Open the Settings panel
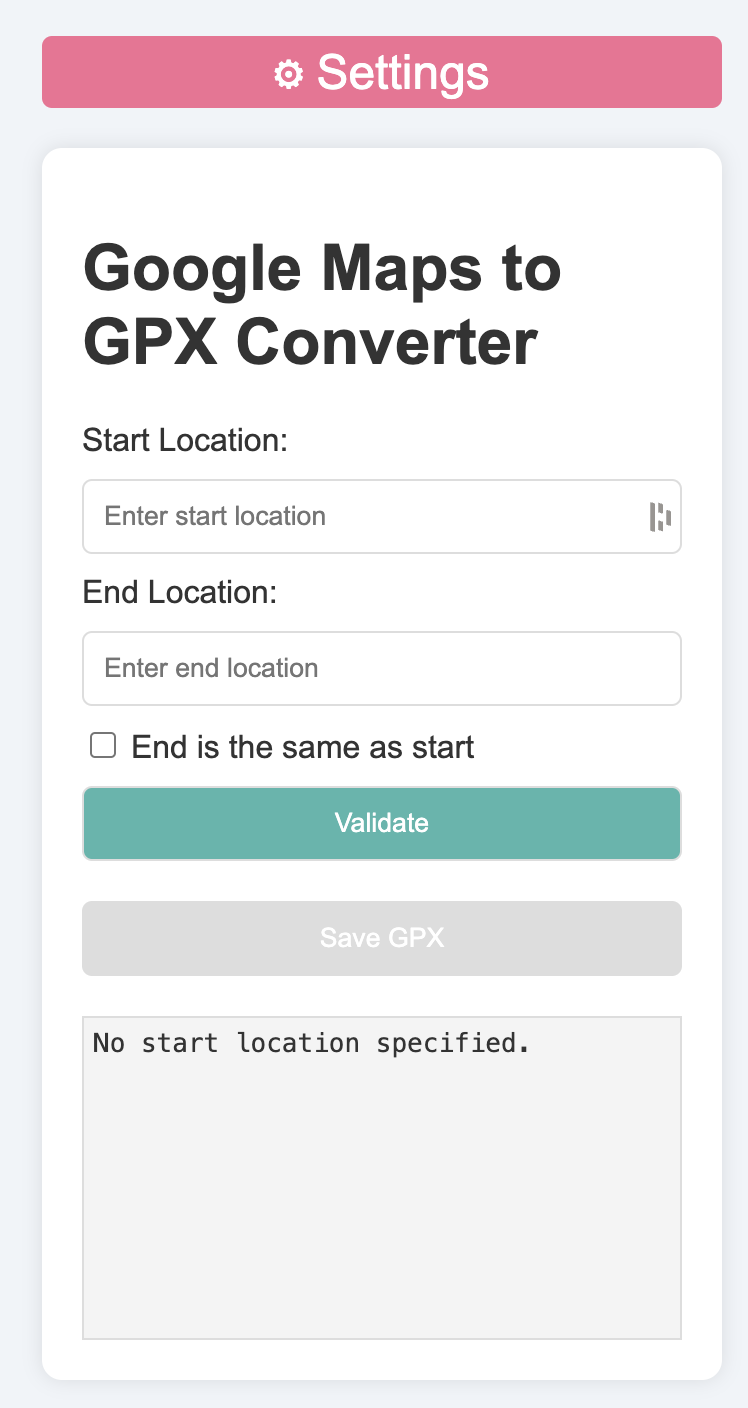748x1408 pixels. [x=381, y=72]
